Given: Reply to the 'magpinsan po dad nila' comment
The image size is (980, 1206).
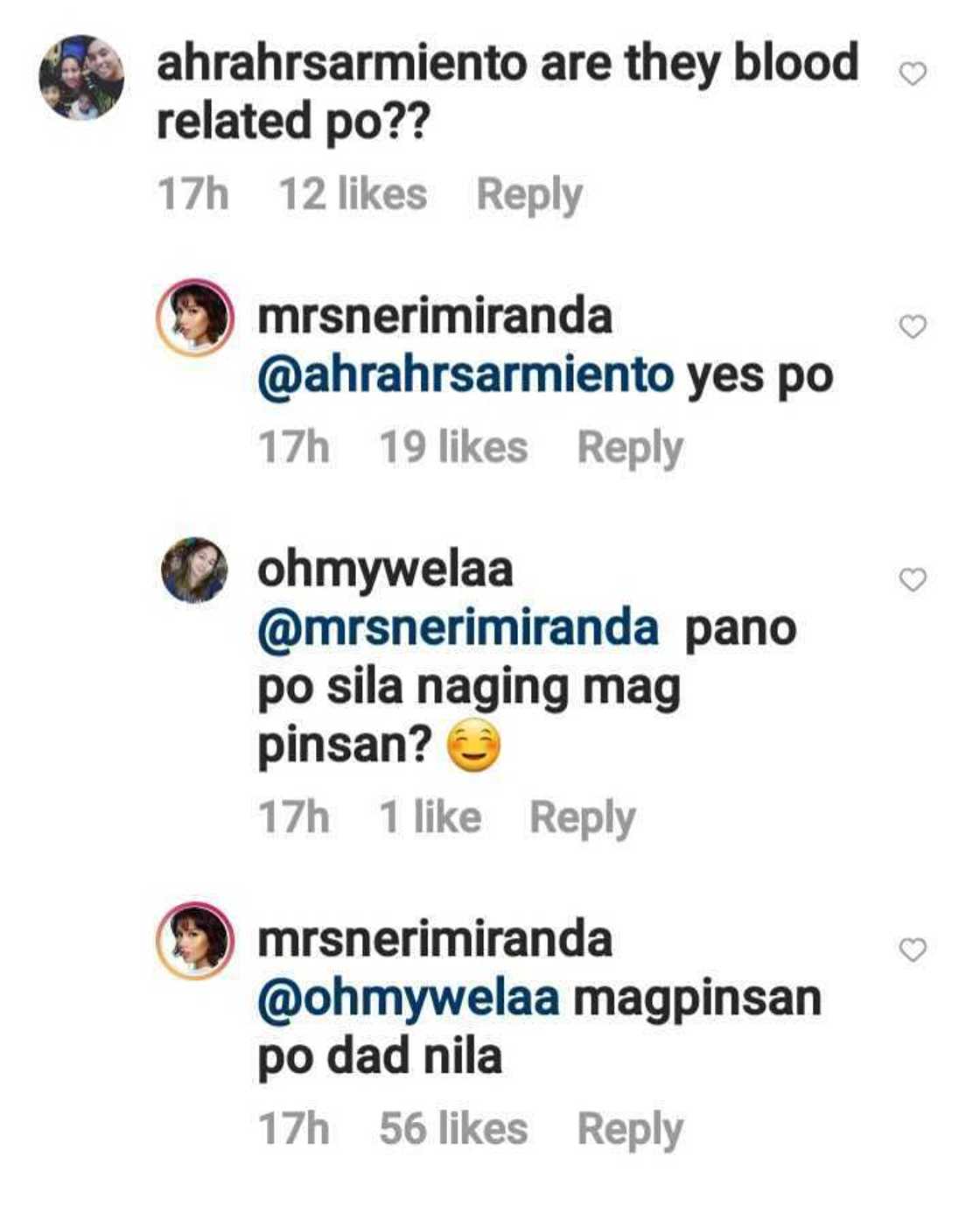Looking at the screenshot, I should pyautogui.click(x=629, y=1128).
